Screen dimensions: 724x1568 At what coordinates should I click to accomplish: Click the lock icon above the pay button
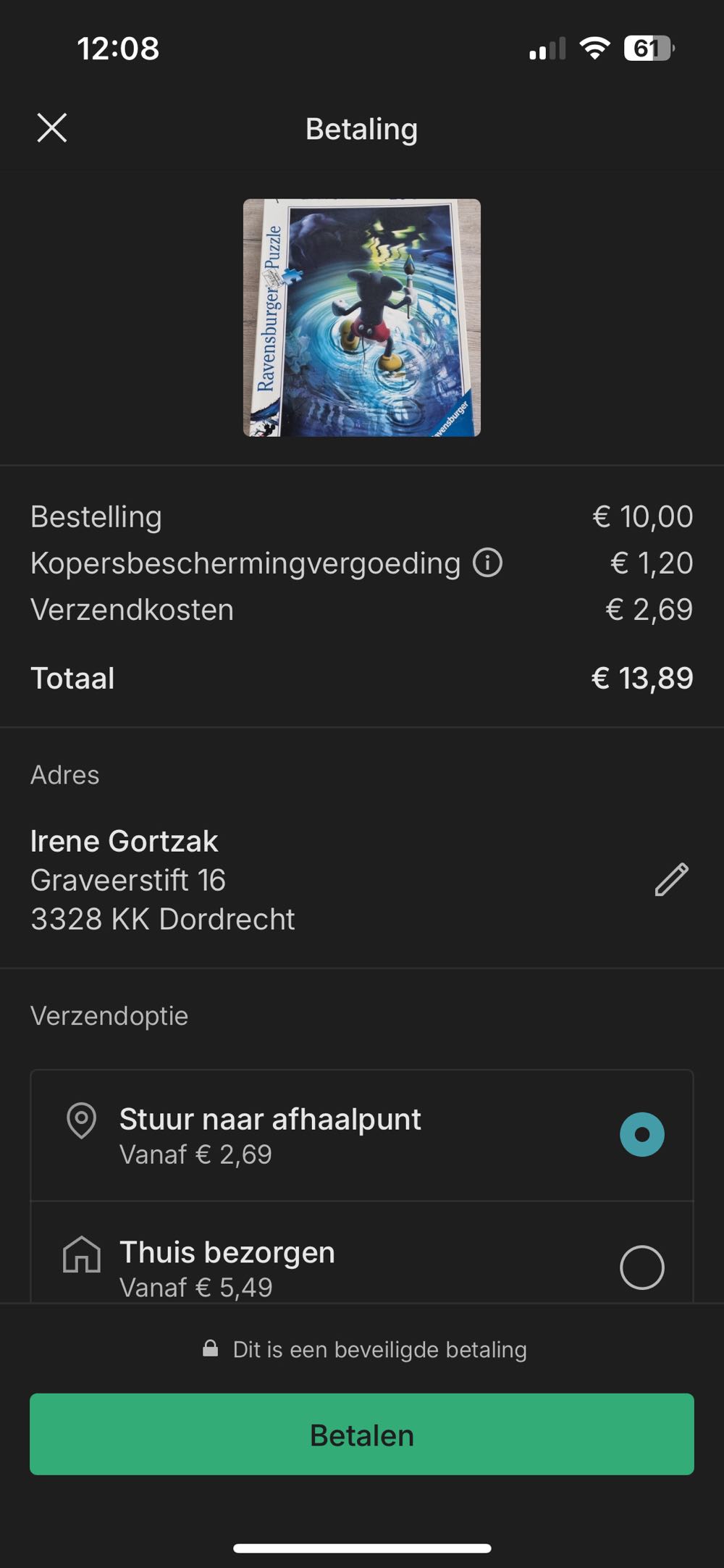click(210, 1349)
